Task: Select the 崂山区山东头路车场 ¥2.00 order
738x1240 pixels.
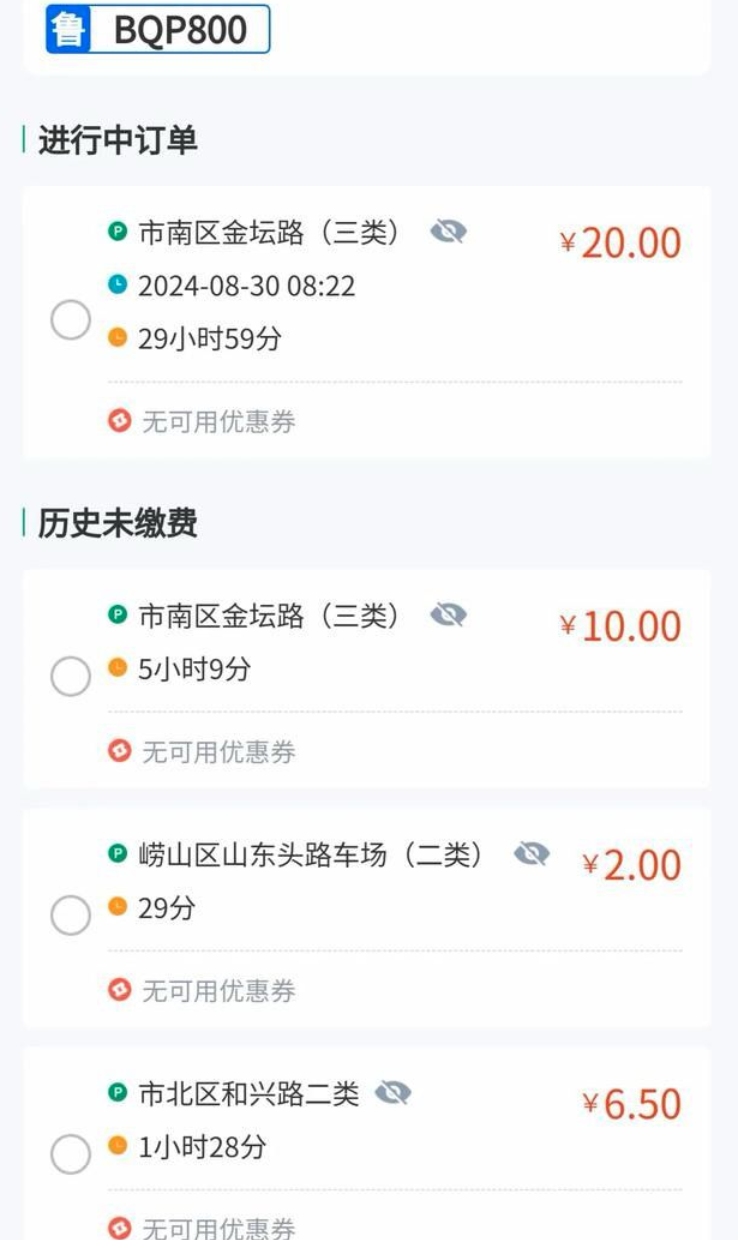Action: pos(70,915)
